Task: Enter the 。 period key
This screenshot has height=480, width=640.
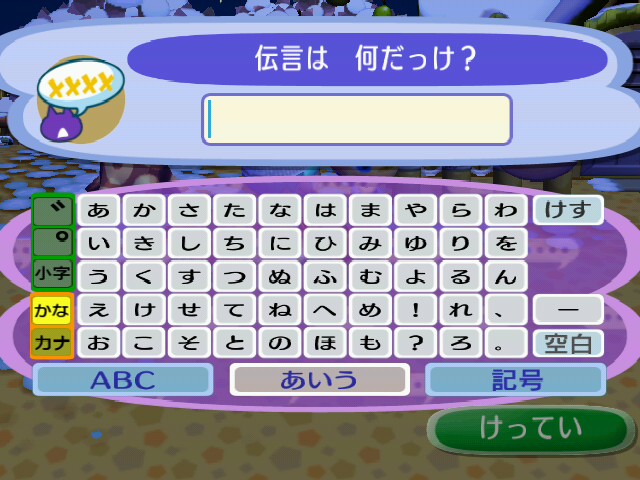Action: point(507,343)
